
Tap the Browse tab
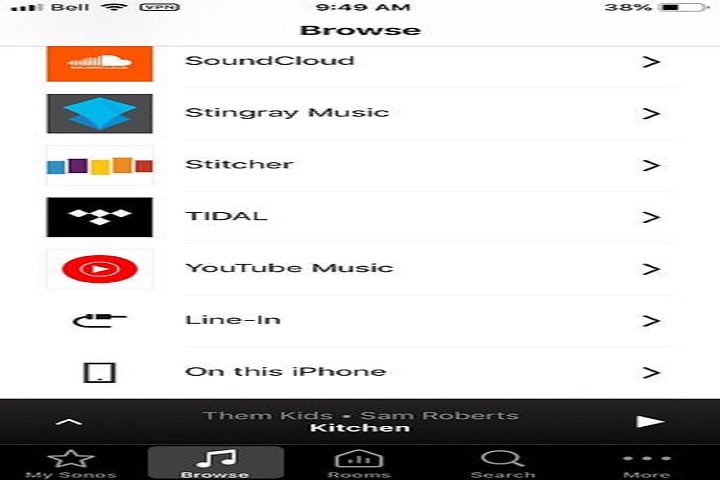(215, 463)
